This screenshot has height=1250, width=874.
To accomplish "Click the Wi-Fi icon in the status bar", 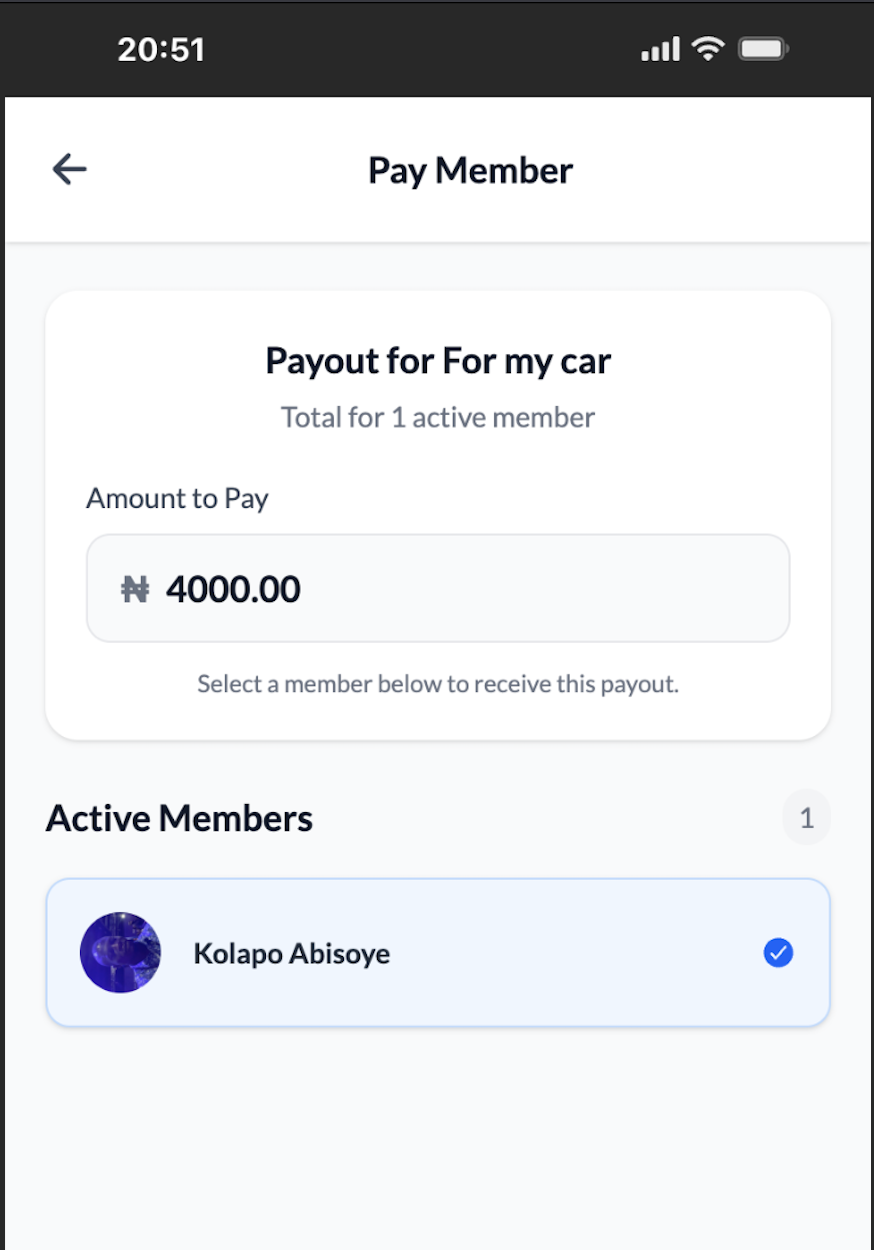I will pyautogui.click(x=710, y=48).
